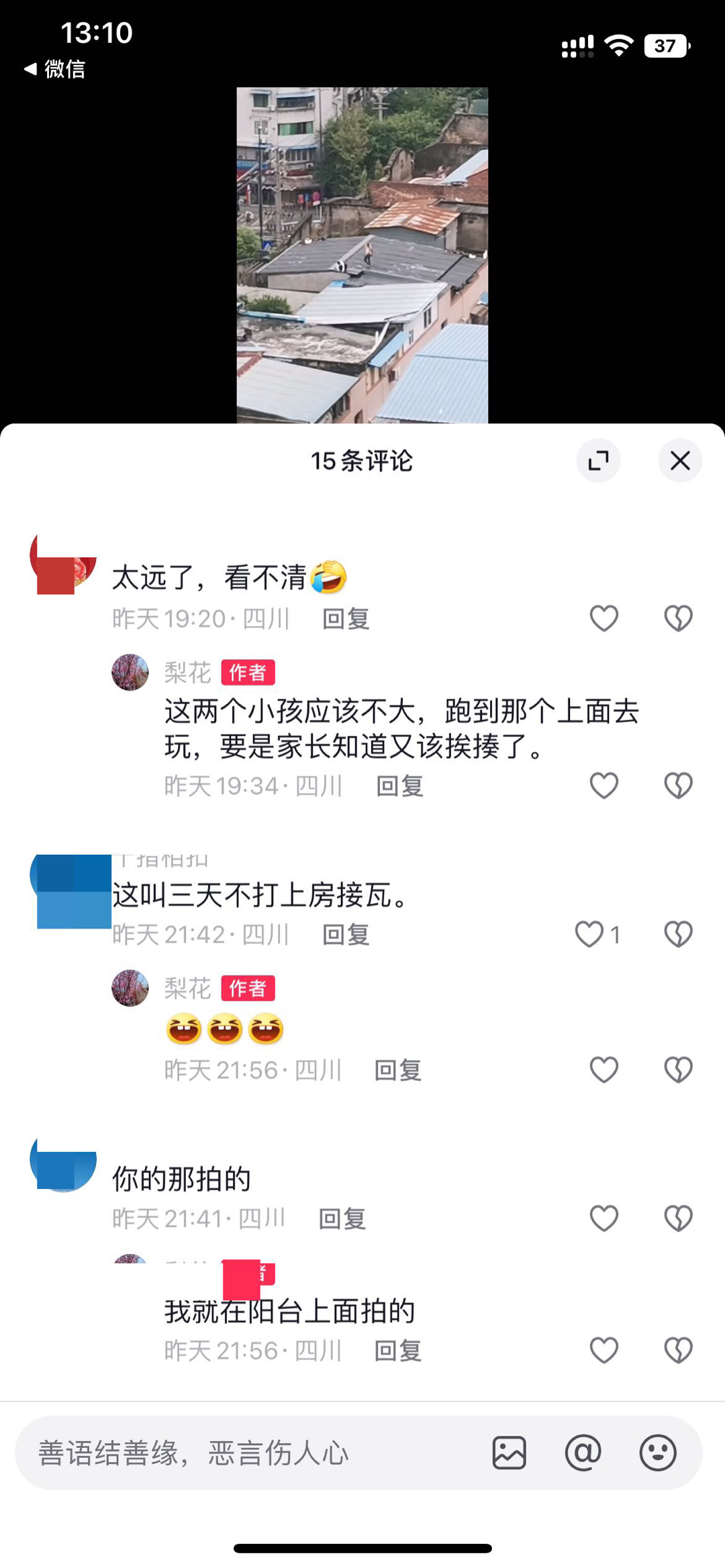The width and height of the screenshot is (725, 1568).
Task: Attach an image to the comment
Action: pyautogui.click(x=509, y=1453)
